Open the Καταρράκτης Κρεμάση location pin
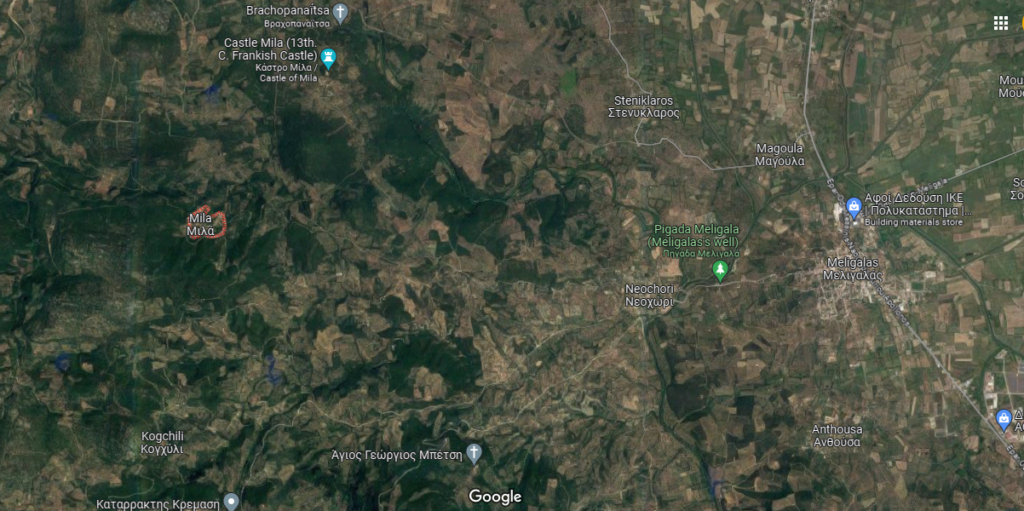The height and width of the screenshot is (511, 1024). click(x=231, y=501)
